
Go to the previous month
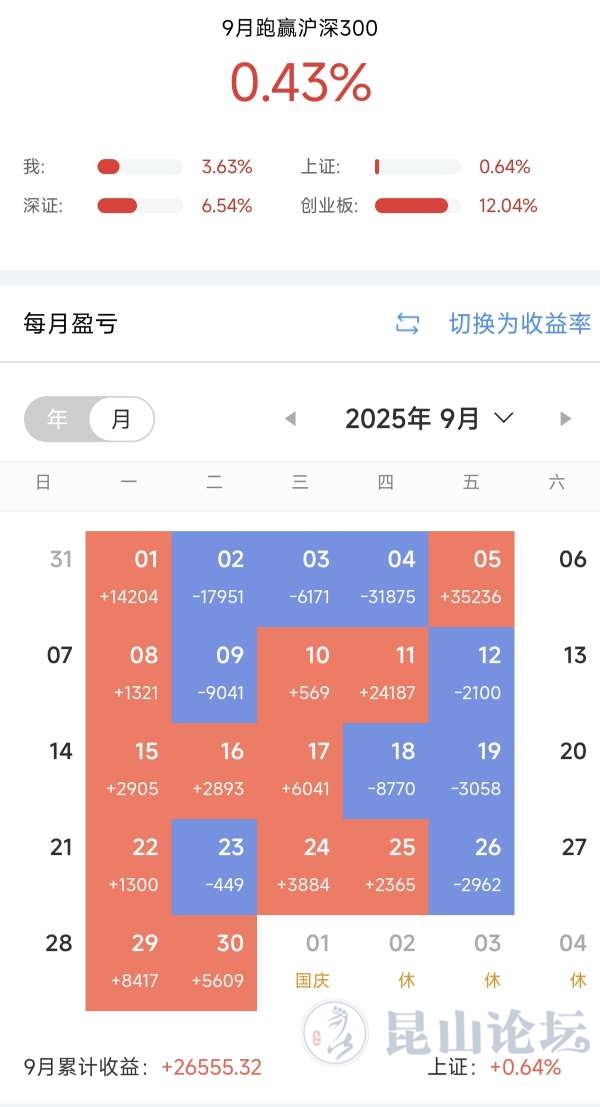tap(290, 419)
